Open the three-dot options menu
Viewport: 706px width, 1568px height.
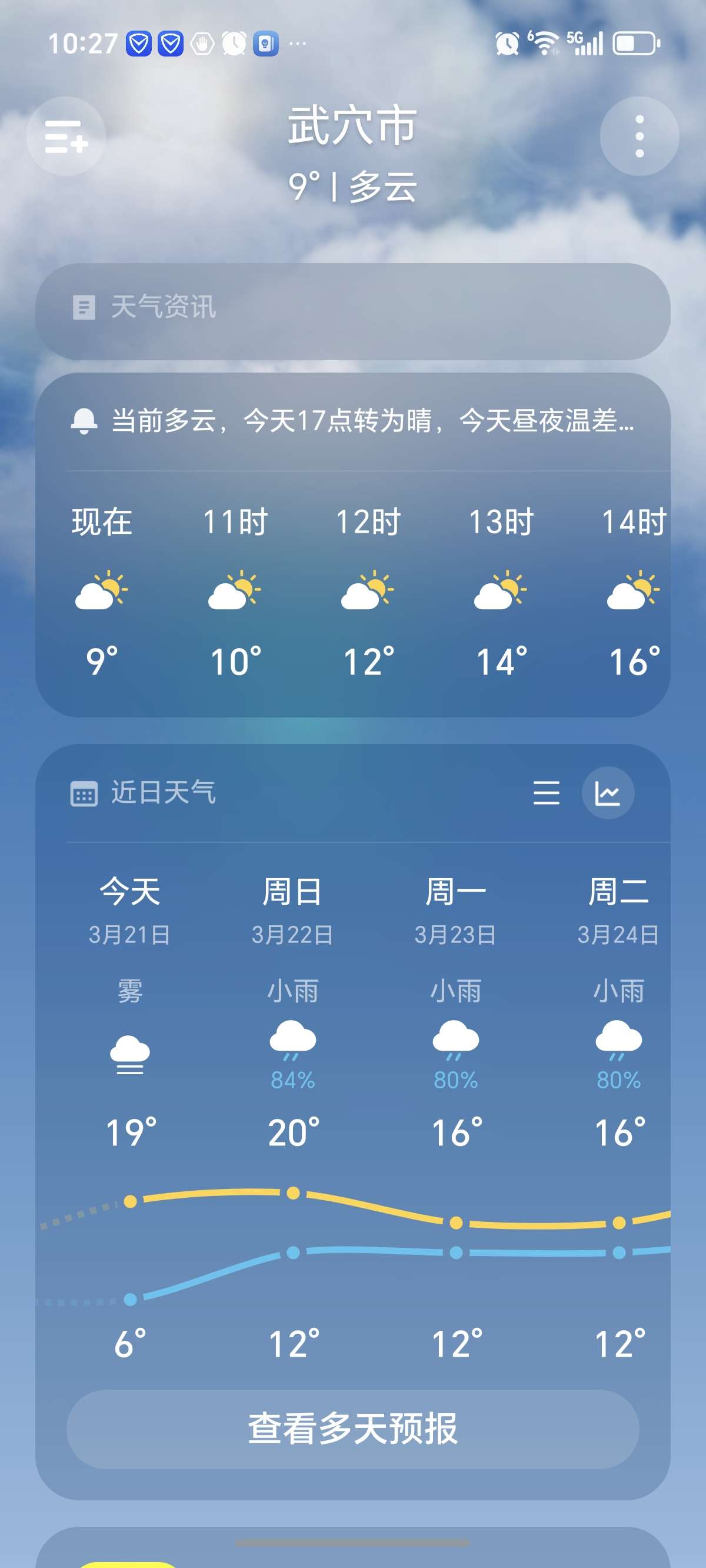click(x=638, y=137)
